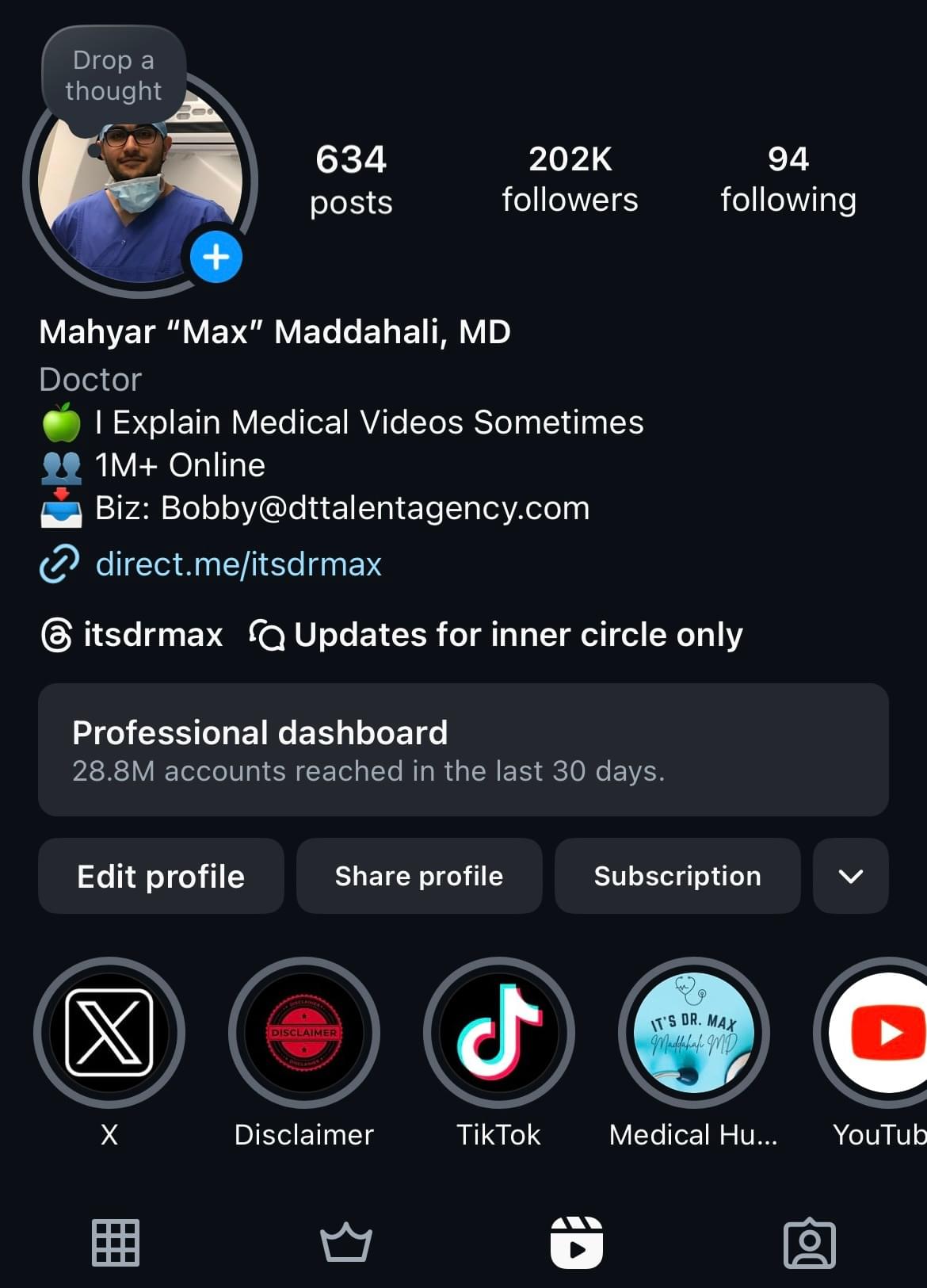
Task: Open the Professional dashboard
Action: point(463,750)
